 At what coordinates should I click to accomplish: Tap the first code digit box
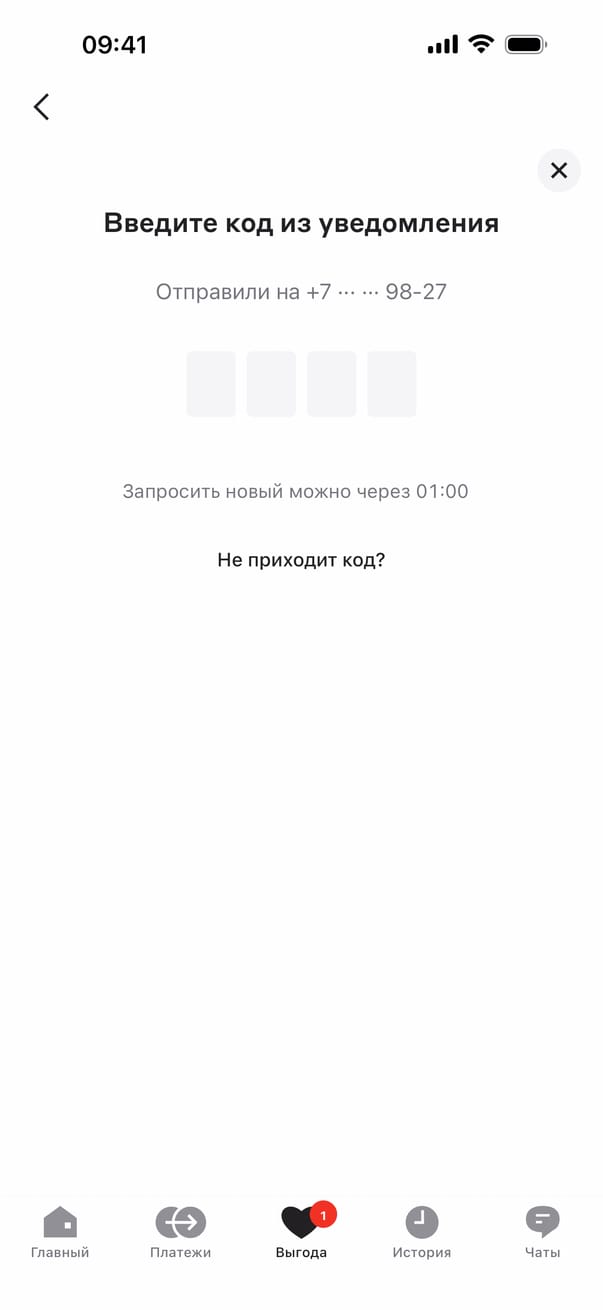[x=211, y=384]
